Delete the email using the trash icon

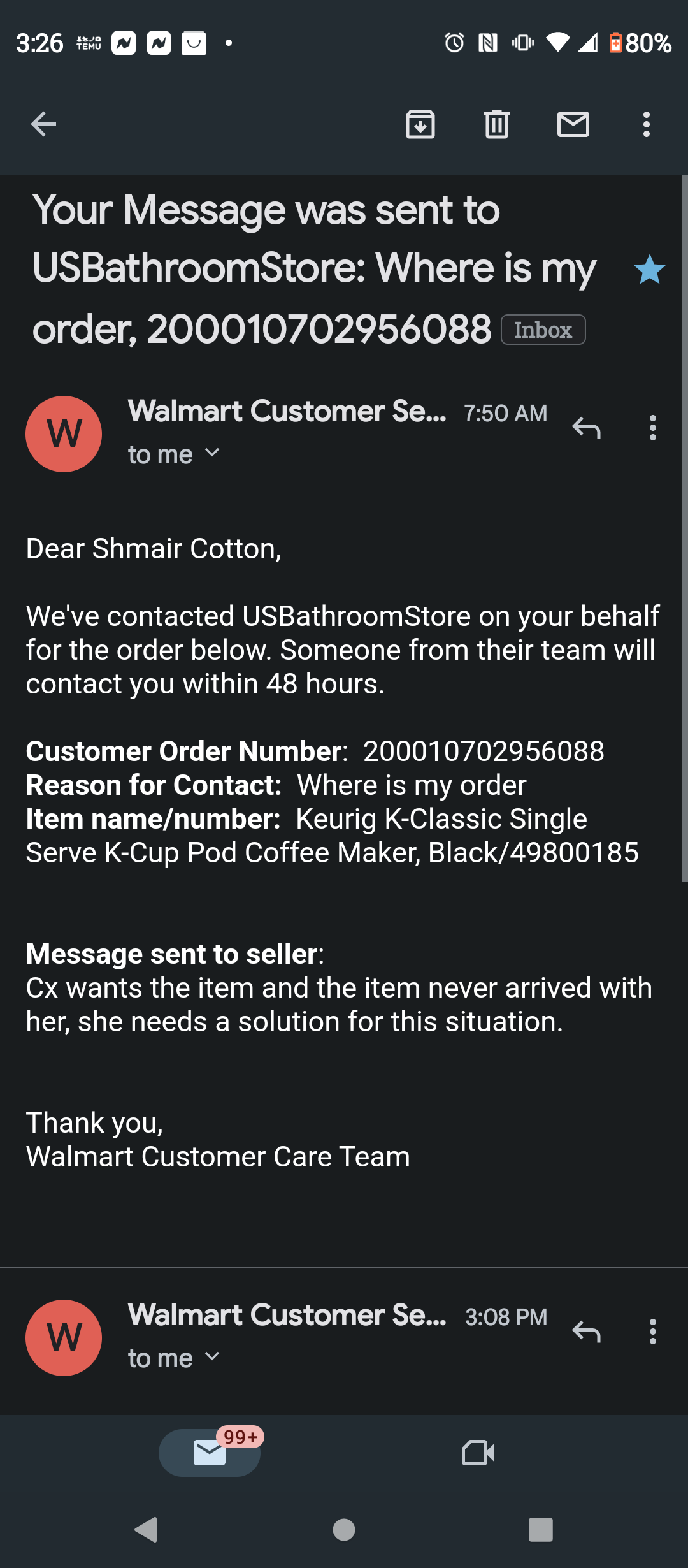(x=496, y=124)
